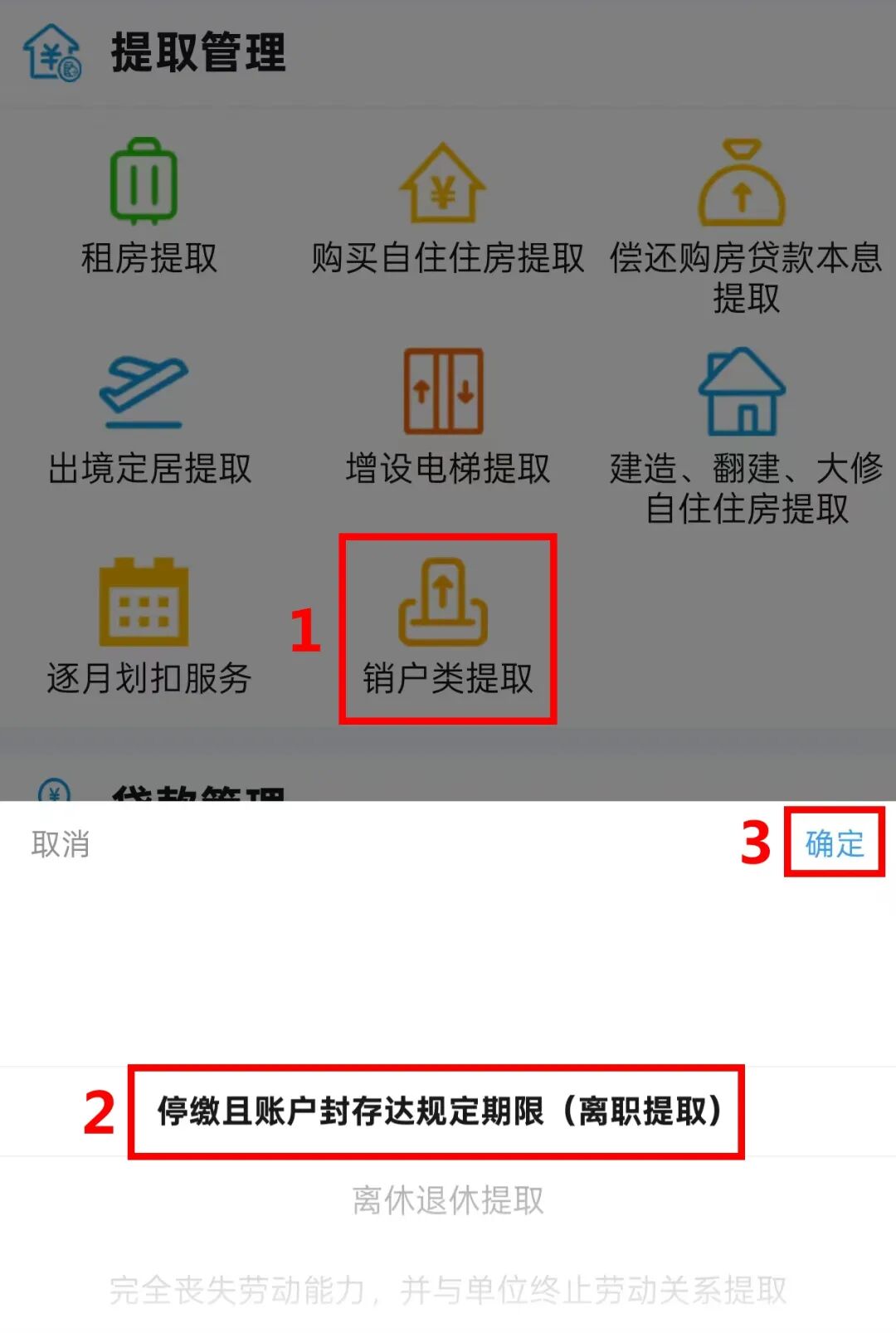Open 租房提取 service
Screen dimensions: 896x1333
click(148, 208)
